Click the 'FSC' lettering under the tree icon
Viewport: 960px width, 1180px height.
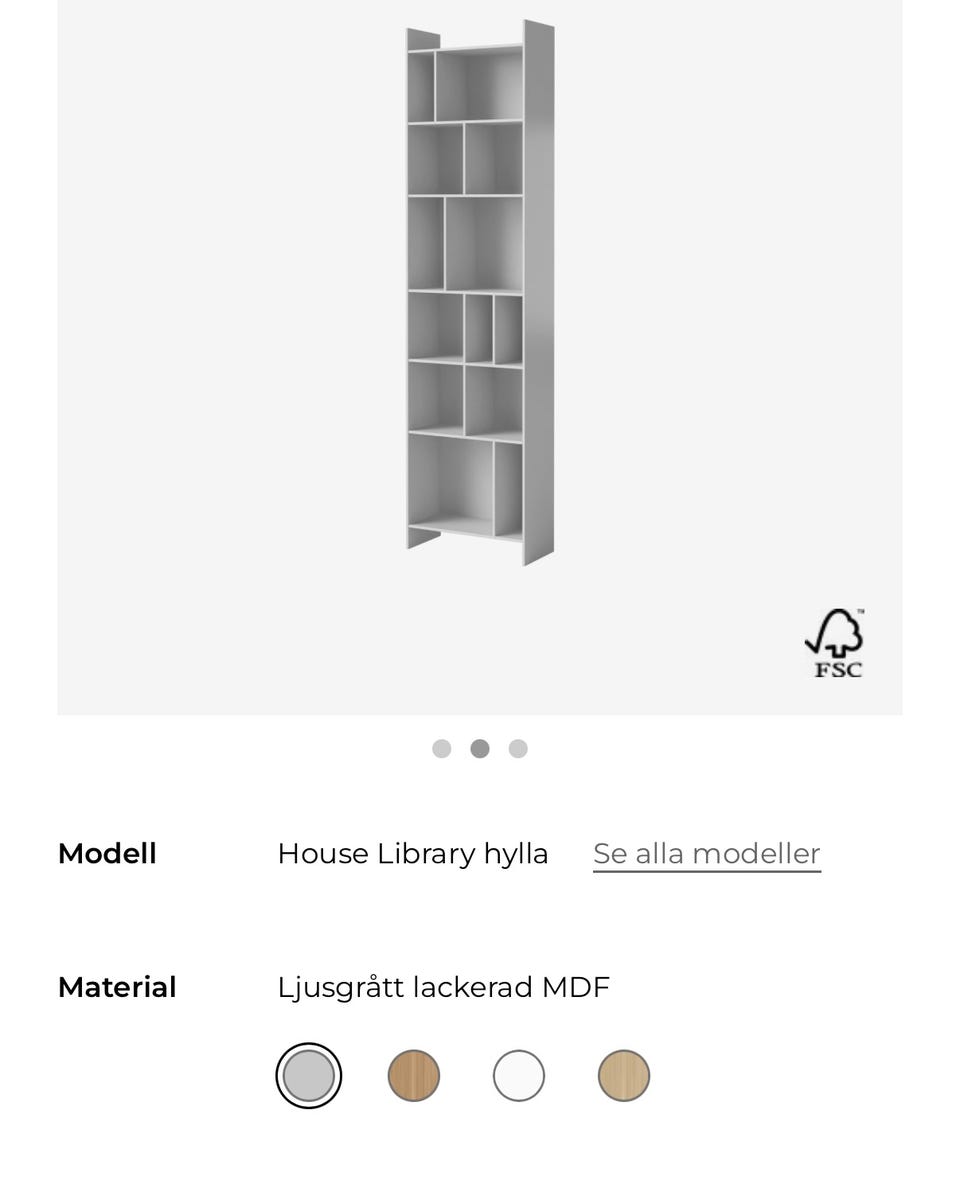pyautogui.click(x=836, y=670)
